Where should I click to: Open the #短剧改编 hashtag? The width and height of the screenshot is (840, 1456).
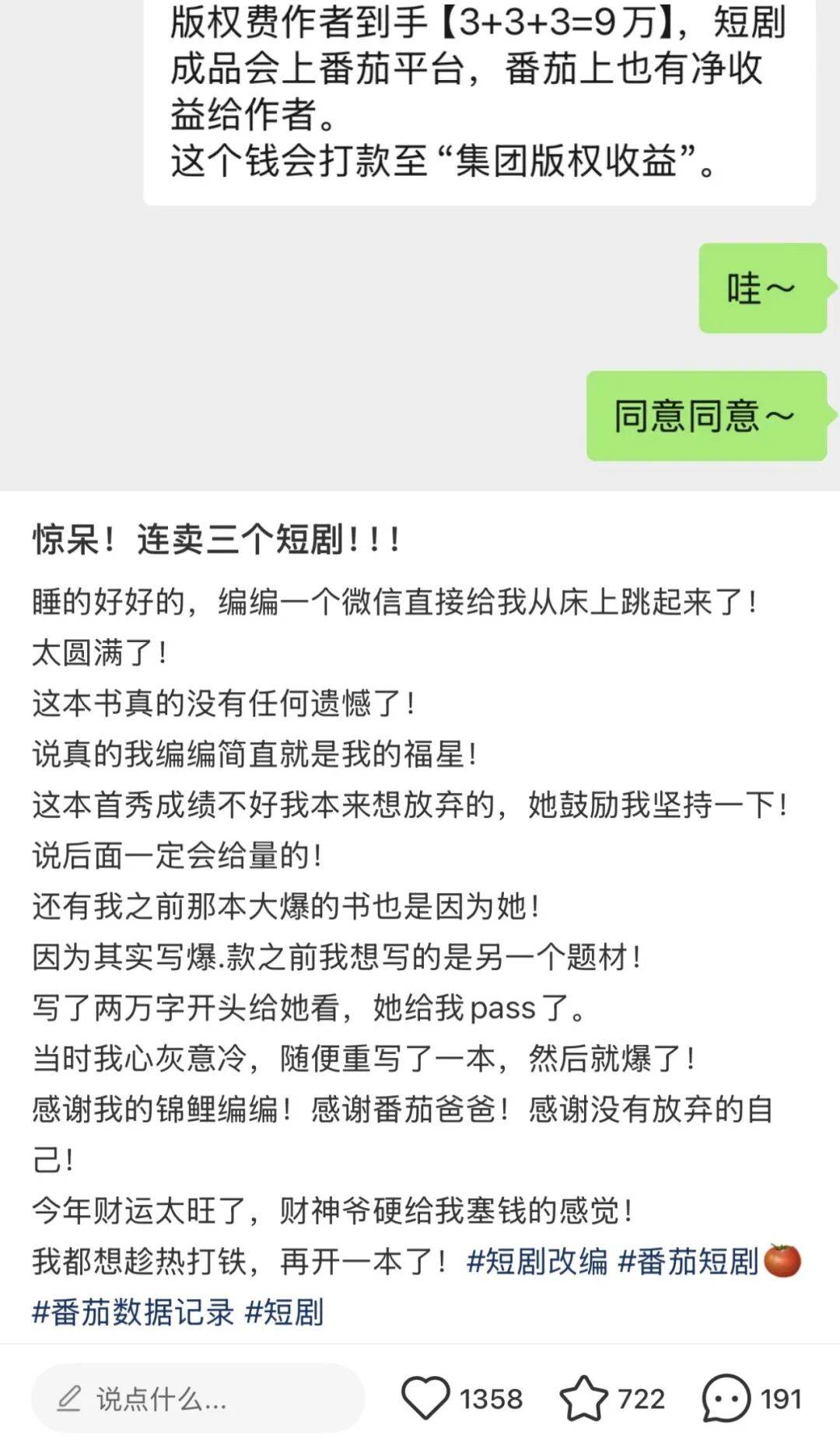(x=537, y=1262)
